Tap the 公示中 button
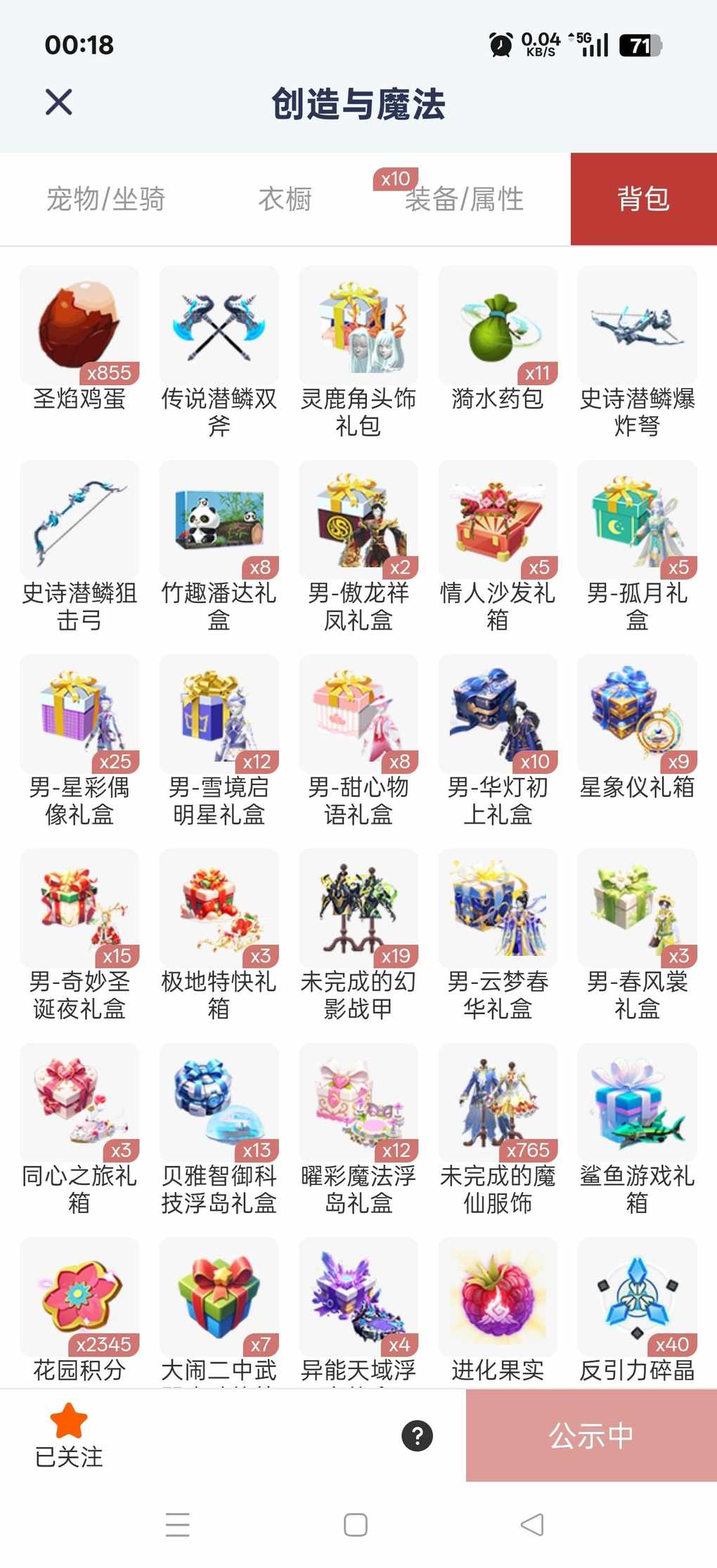Viewport: 717px width, 1568px height. click(591, 1435)
